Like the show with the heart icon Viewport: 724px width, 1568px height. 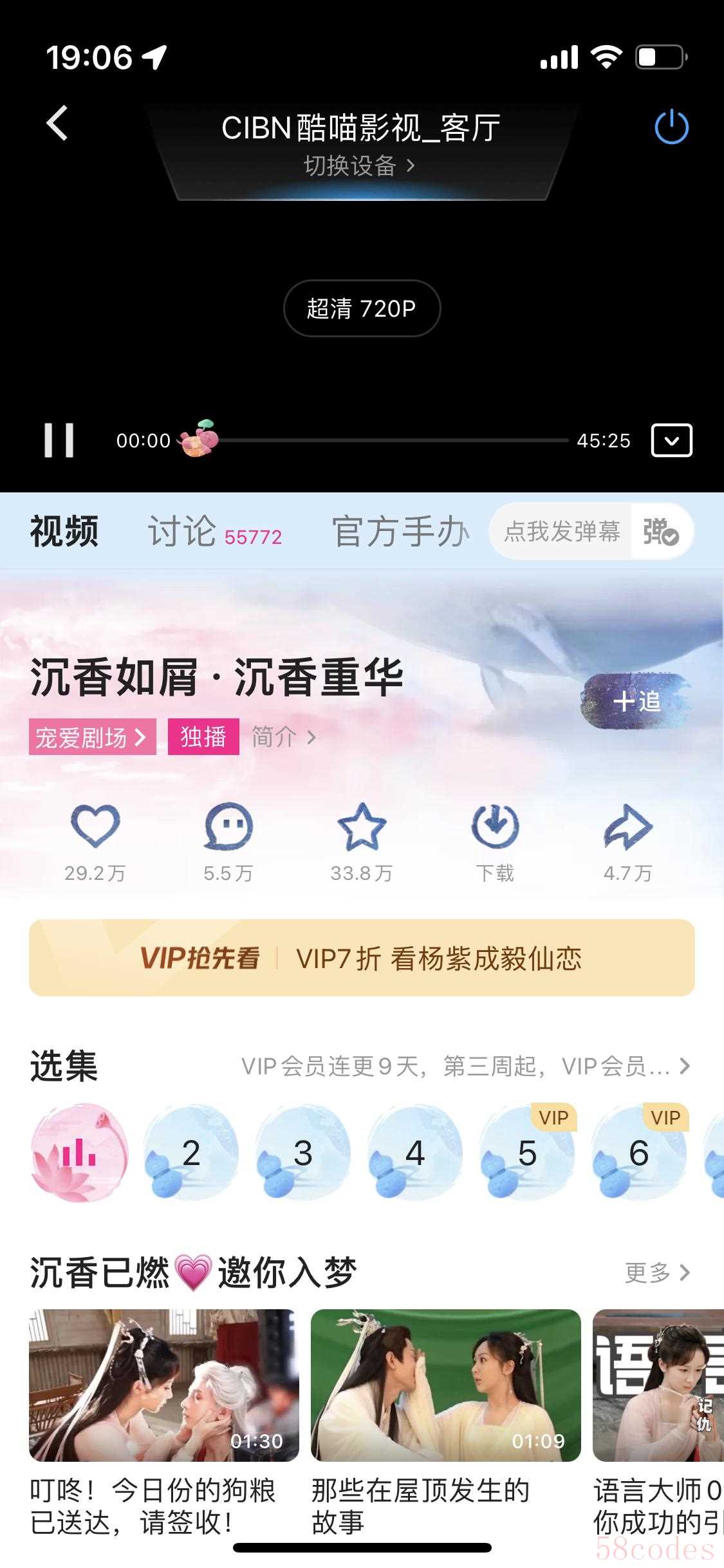pos(95,826)
